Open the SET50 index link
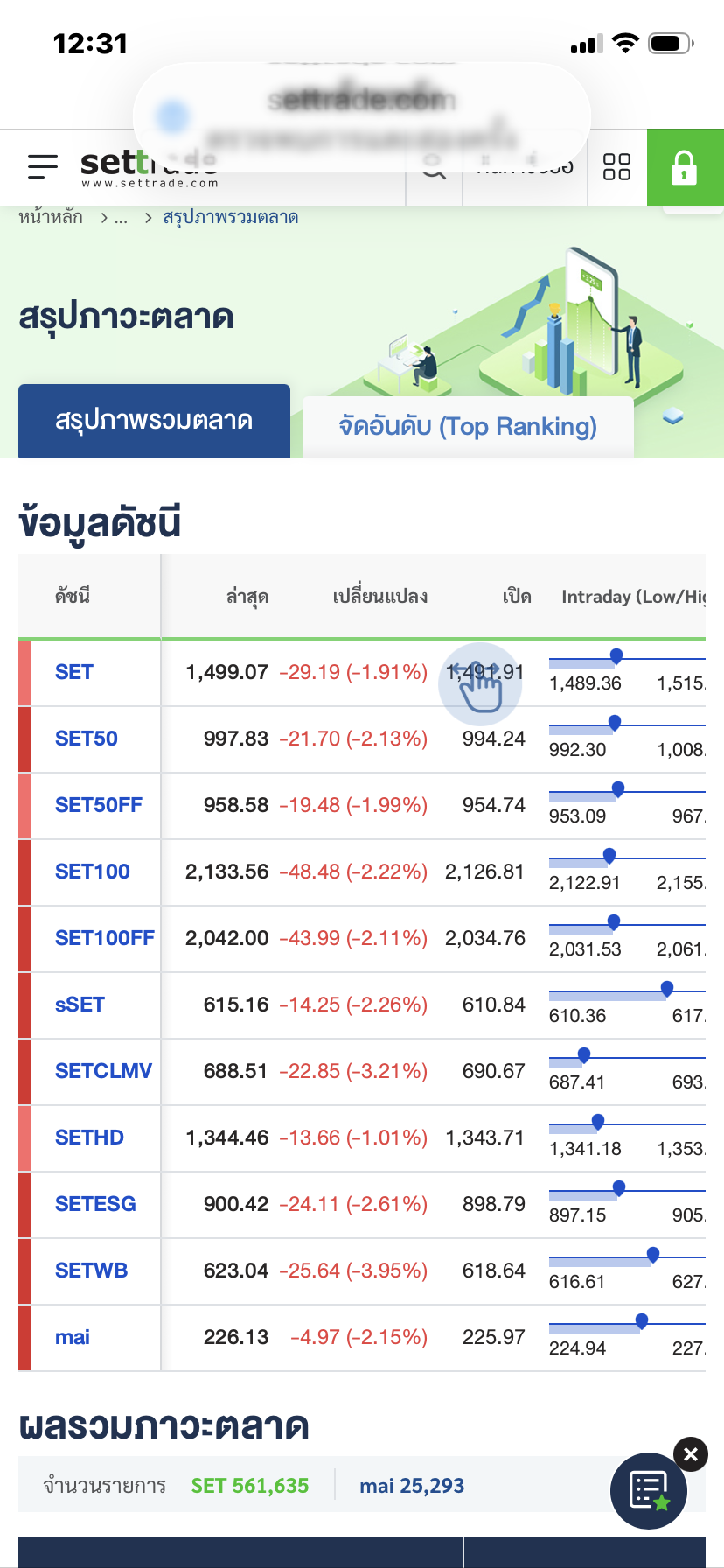The width and height of the screenshot is (724, 1568). coord(86,738)
